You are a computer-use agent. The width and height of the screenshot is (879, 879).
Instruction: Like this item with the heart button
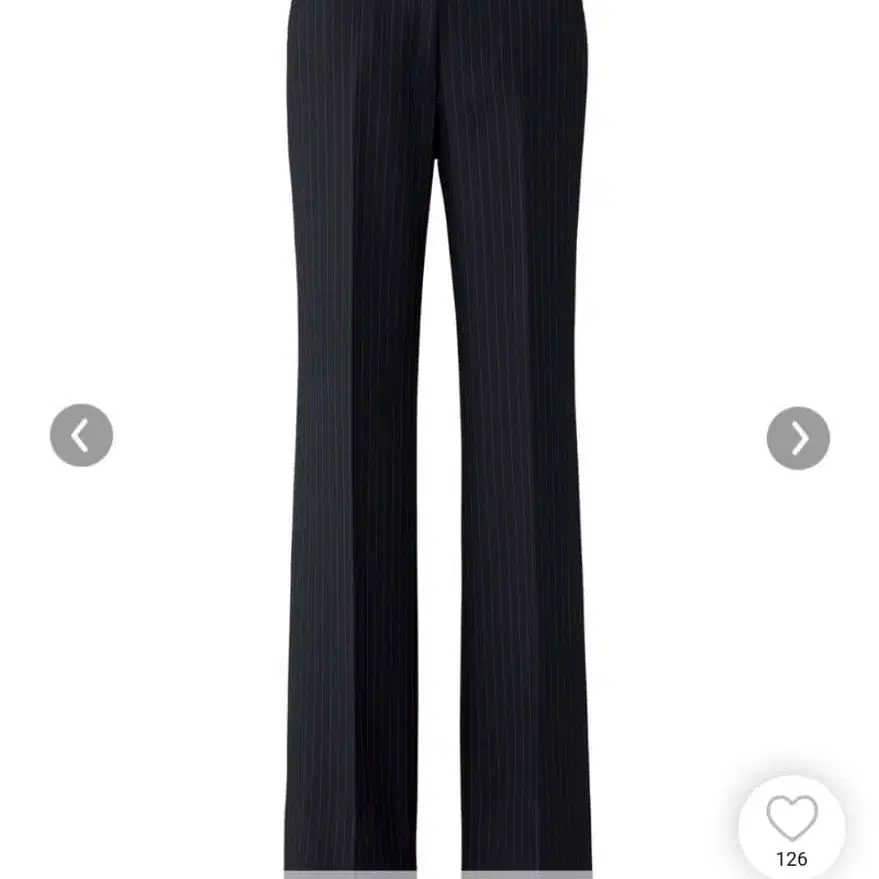pyautogui.click(x=791, y=820)
